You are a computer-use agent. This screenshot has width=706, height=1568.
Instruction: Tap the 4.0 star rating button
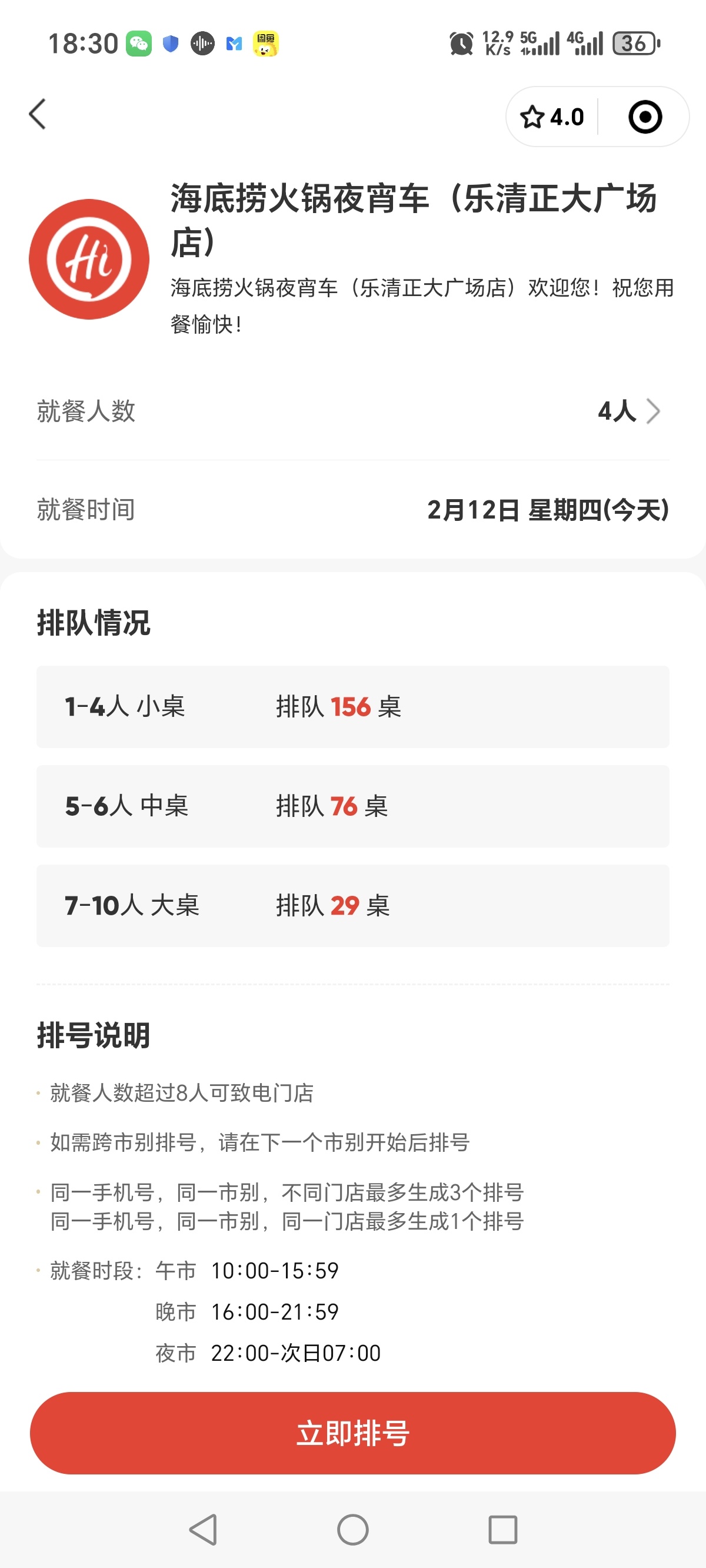pos(552,117)
